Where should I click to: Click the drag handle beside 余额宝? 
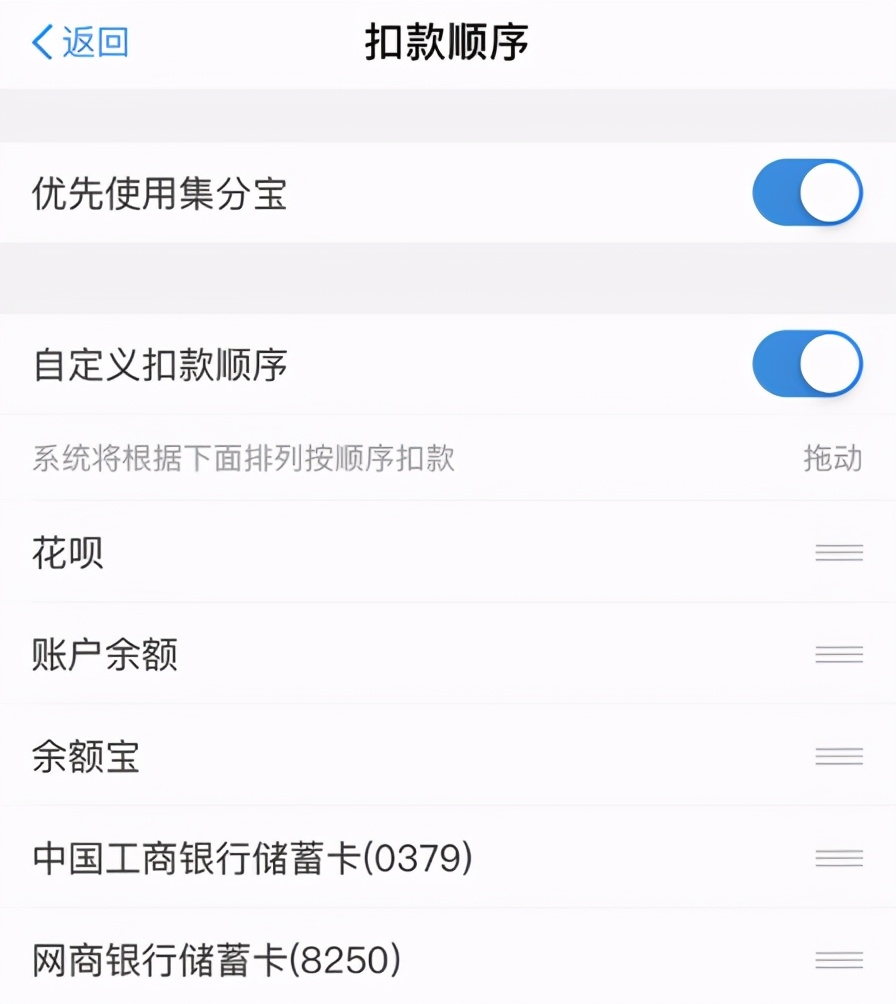840,757
